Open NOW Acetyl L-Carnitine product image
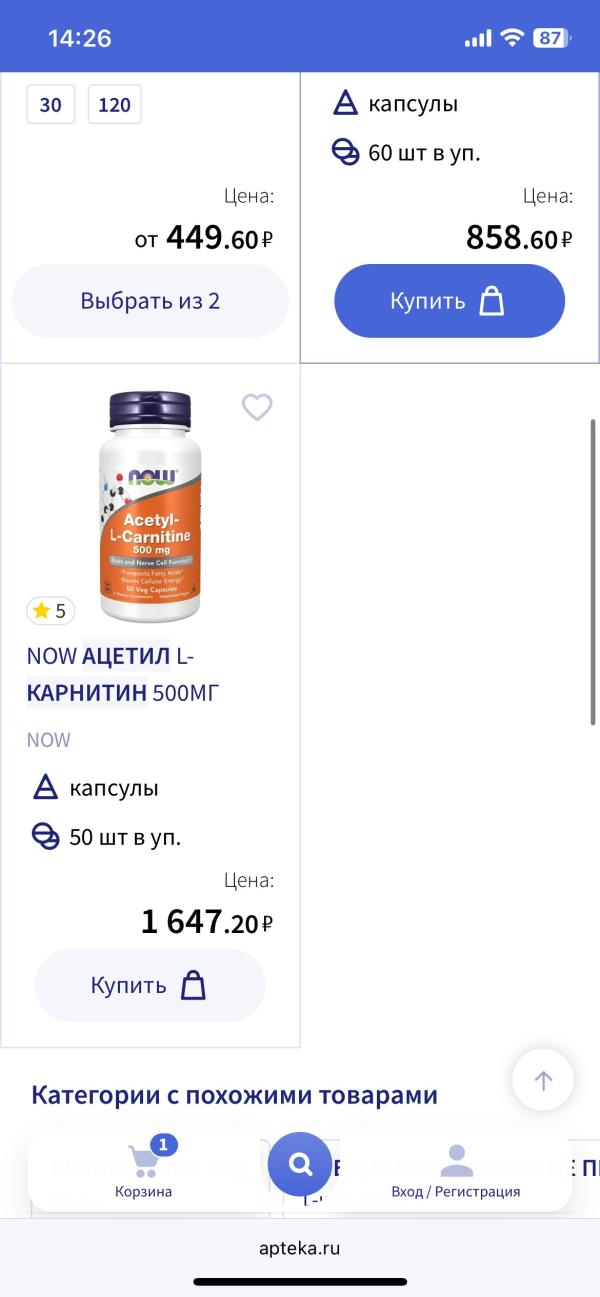This screenshot has width=600, height=1297. [x=150, y=506]
